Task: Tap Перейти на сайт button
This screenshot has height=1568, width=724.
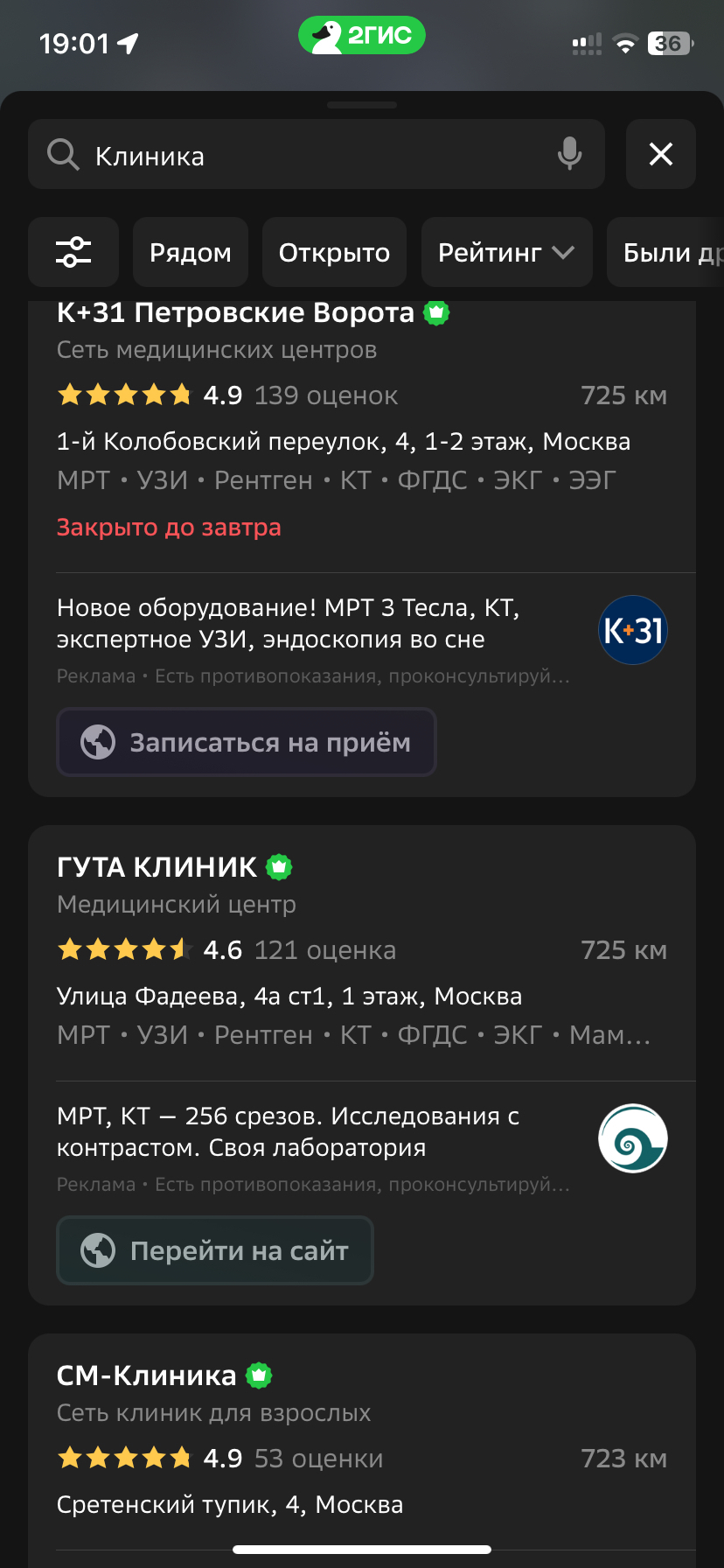Action: (215, 1250)
